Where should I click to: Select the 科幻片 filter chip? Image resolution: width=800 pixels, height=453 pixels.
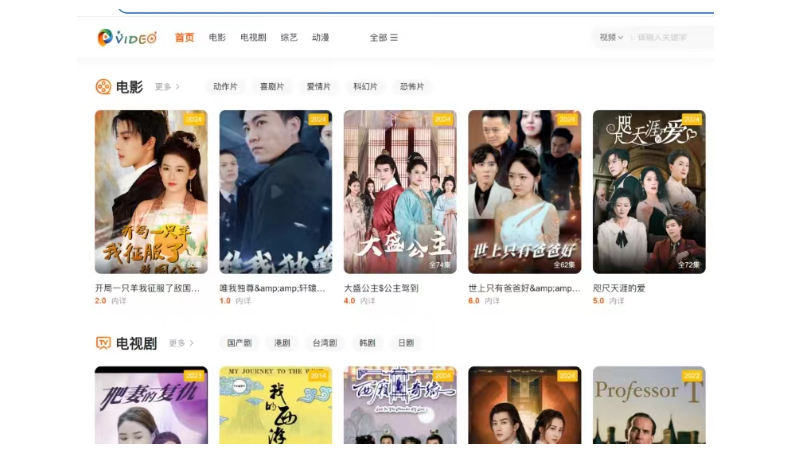(x=365, y=87)
